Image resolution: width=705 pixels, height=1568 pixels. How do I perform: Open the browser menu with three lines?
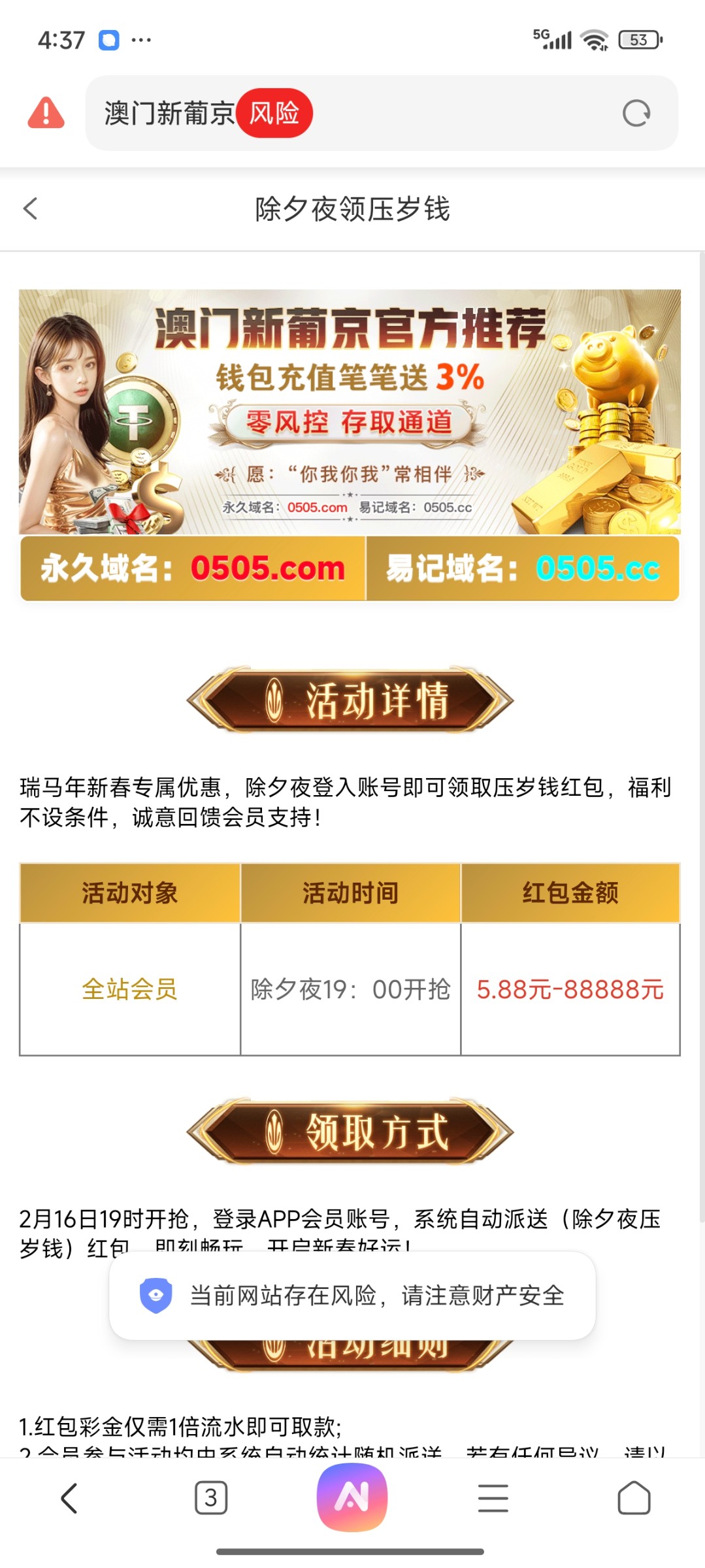pyautogui.click(x=493, y=1497)
